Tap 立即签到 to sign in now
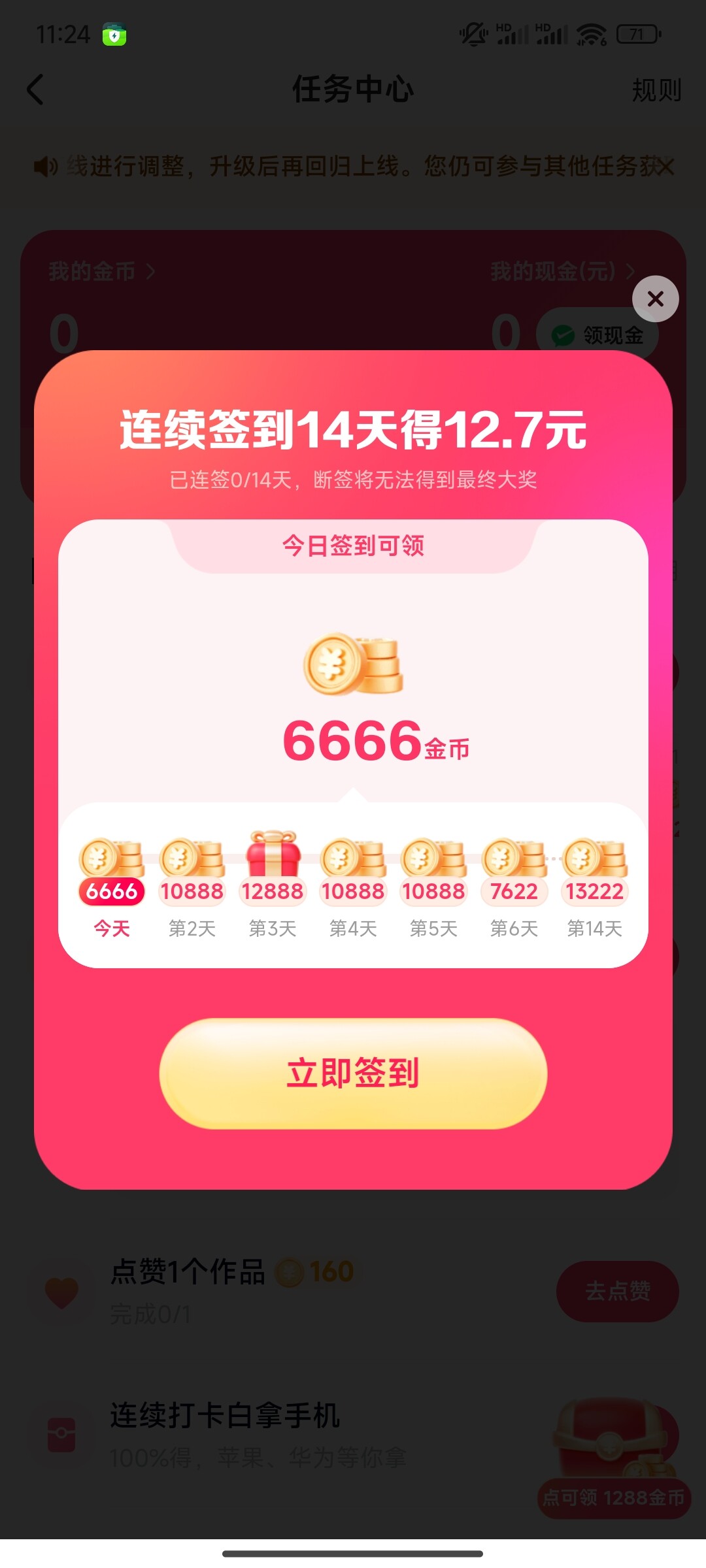The image size is (706, 1568). click(x=353, y=1073)
